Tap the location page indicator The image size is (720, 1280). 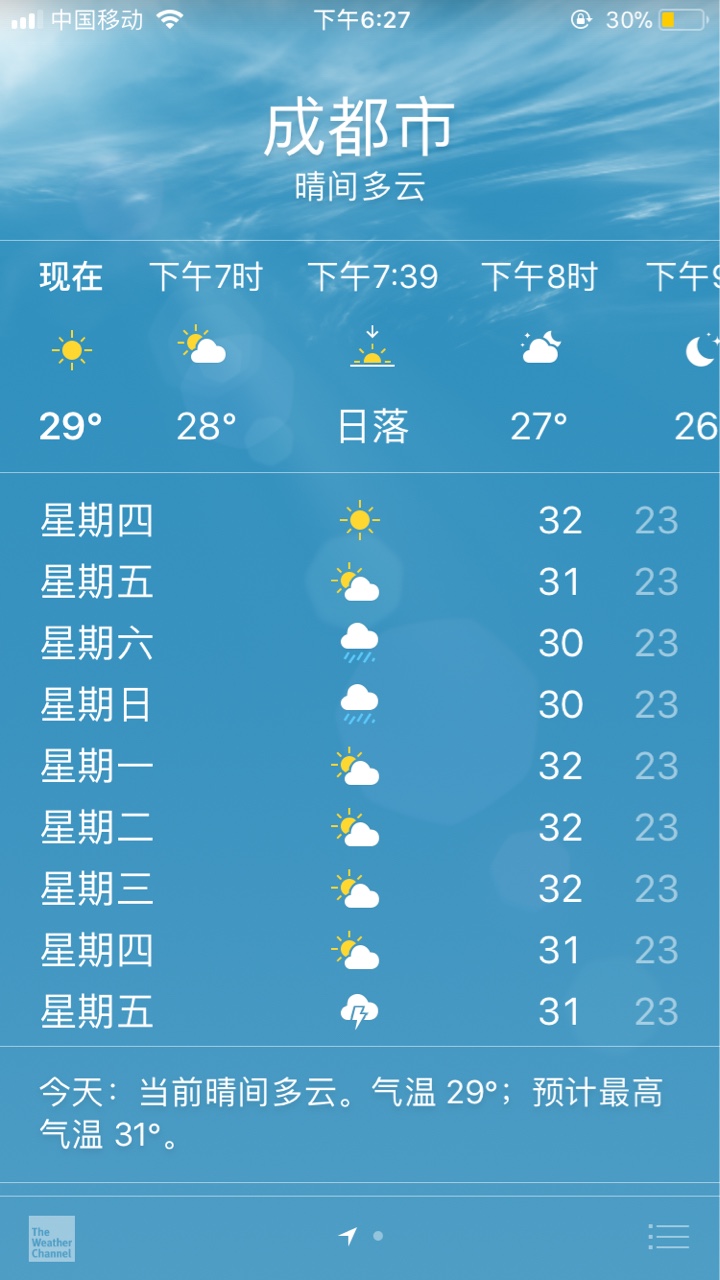point(348,1236)
